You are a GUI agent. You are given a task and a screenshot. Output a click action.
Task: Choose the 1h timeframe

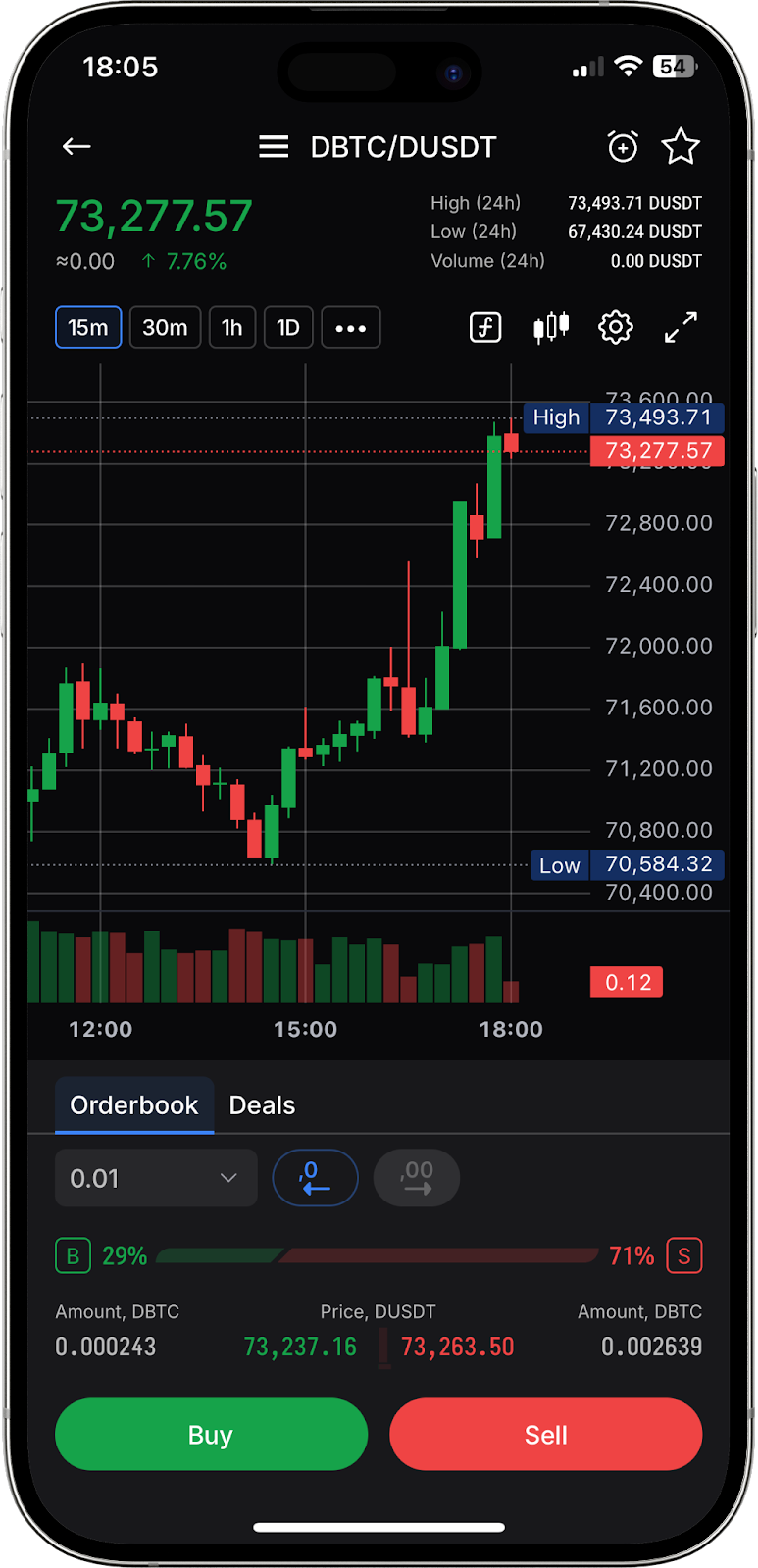232,327
